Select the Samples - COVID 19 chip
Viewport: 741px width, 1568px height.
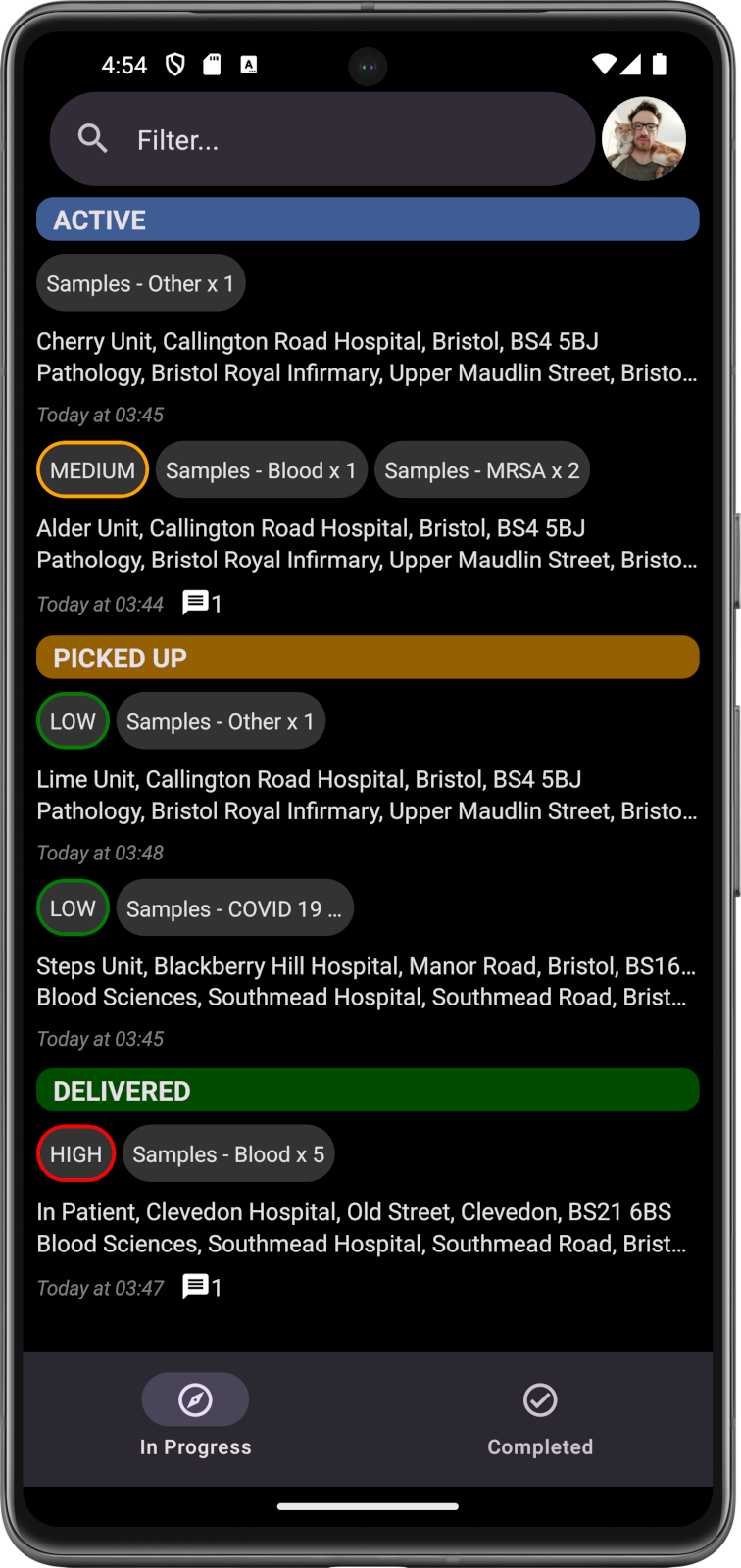click(x=235, y=907)
